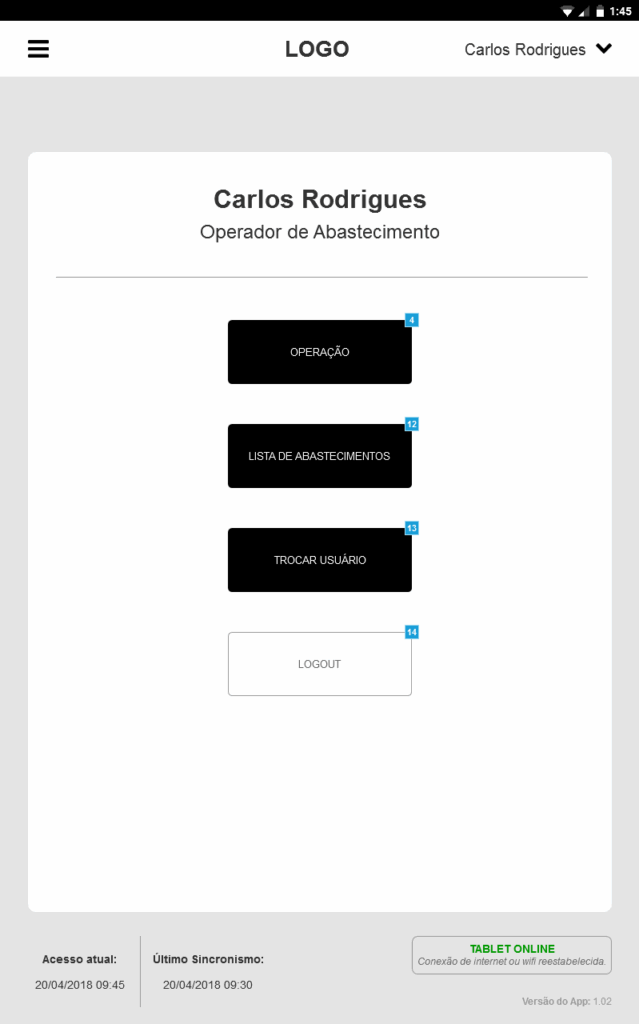Expand the Carlos Rodrigues user dropdown
The image size is (639, 1024).
click(538, 49)
